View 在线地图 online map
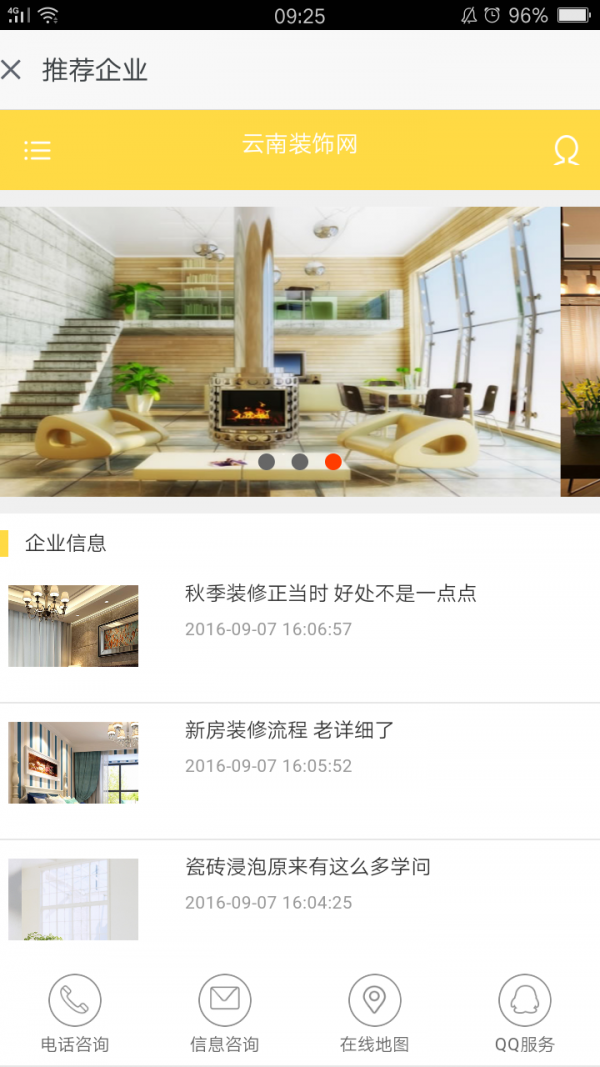The width and height of the screenshot is (600, 1067). 375,1014
